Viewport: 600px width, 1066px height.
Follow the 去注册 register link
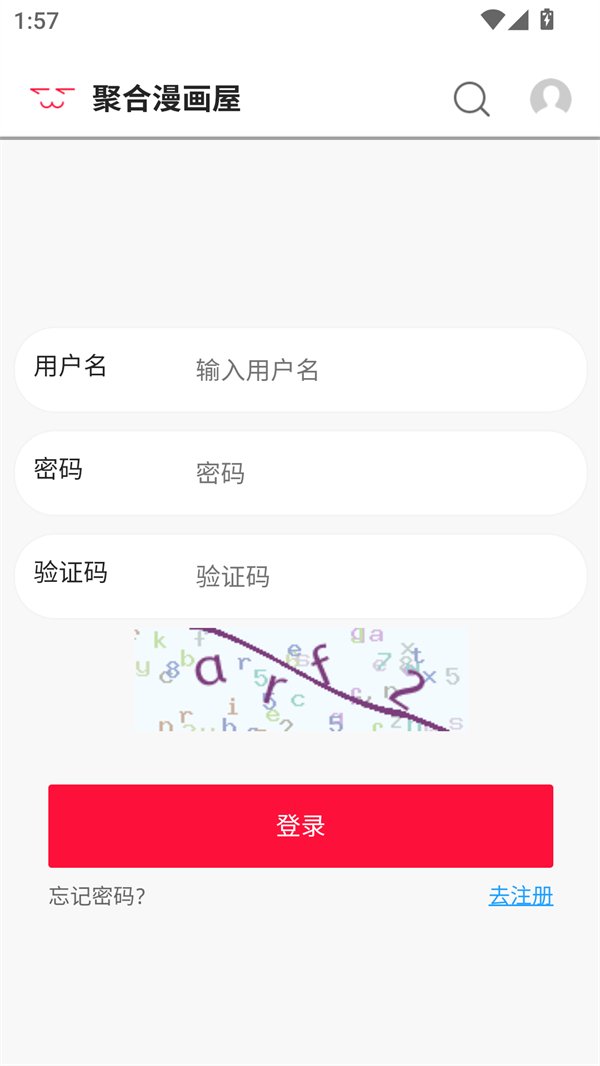point(520,896)
